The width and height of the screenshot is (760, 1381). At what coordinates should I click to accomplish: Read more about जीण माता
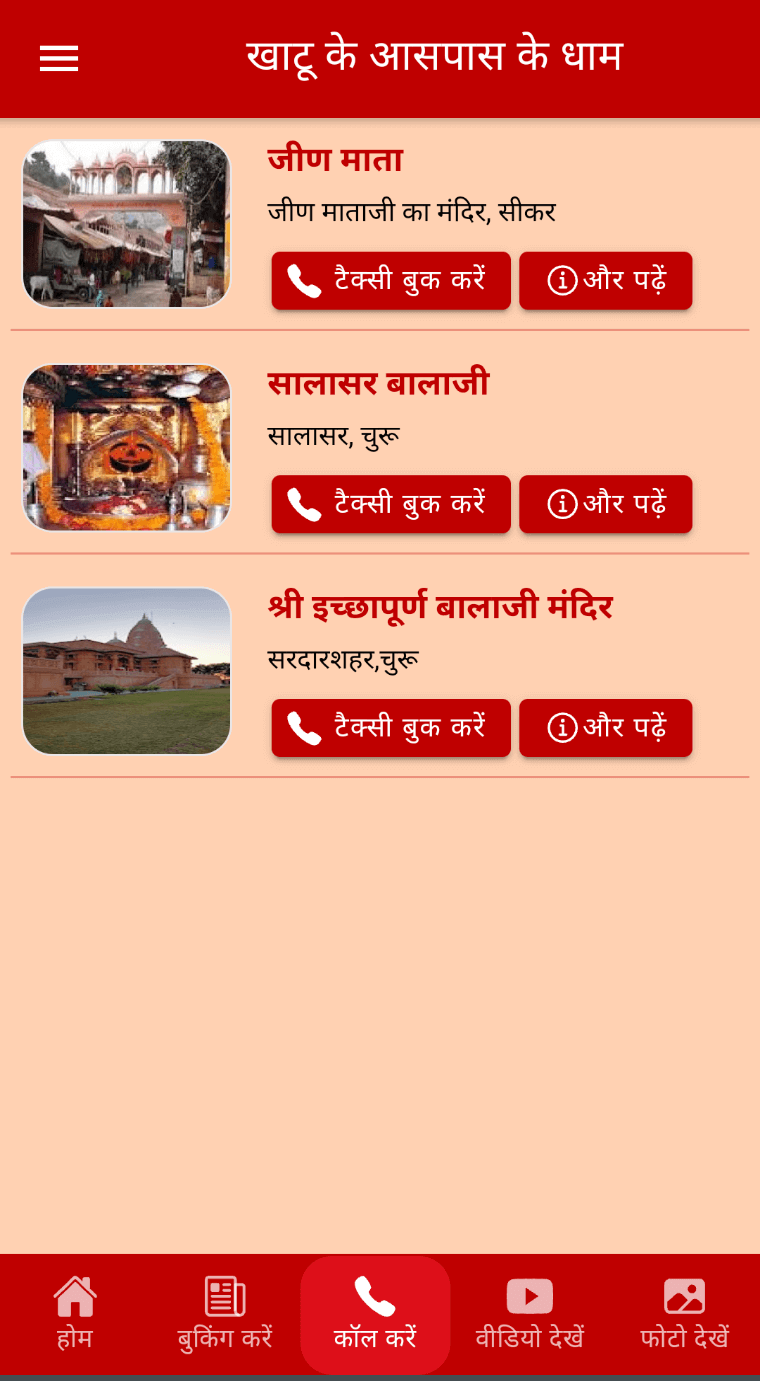605,281
